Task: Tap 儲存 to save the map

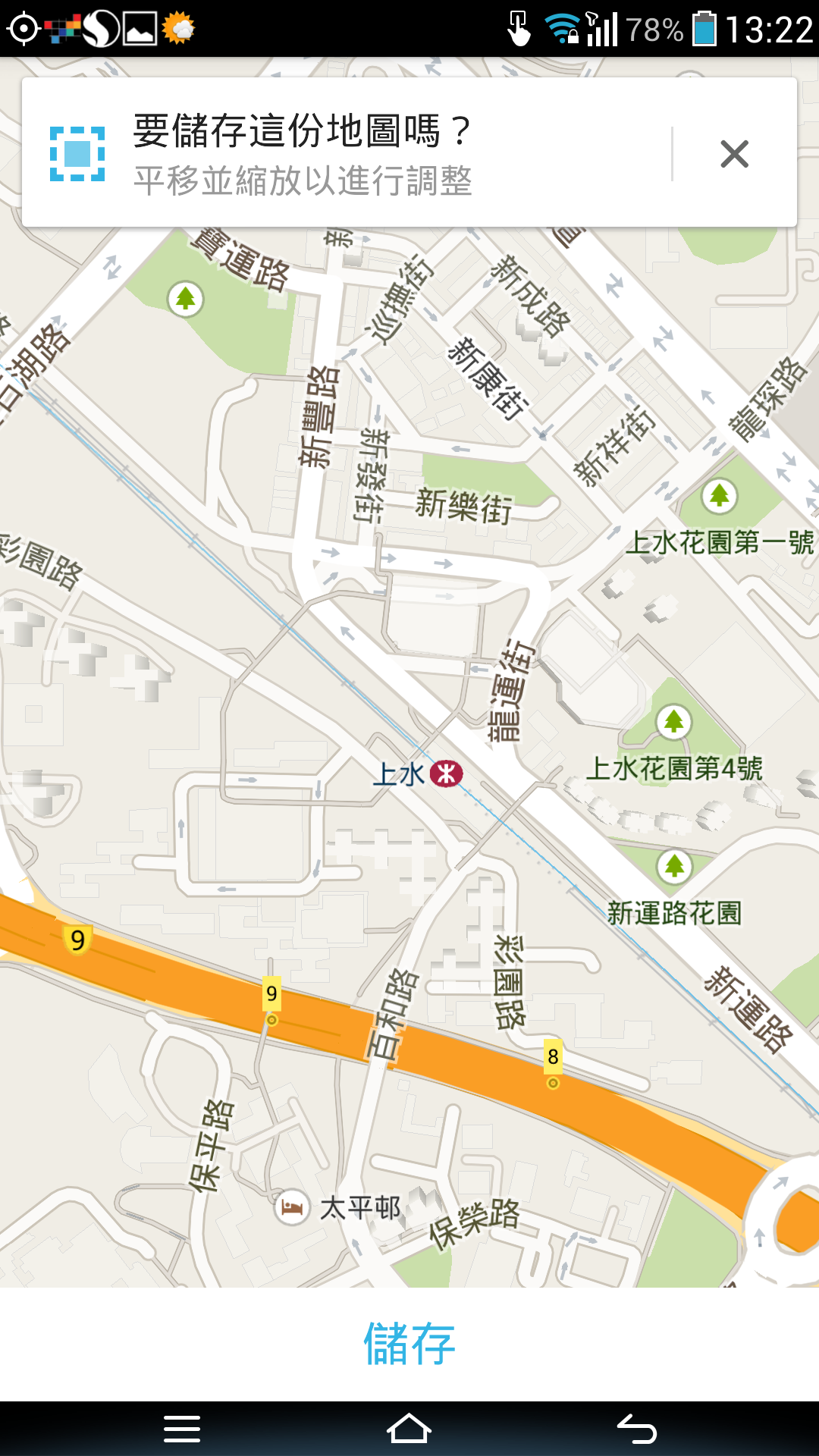Action: [x=409, y=1344]
